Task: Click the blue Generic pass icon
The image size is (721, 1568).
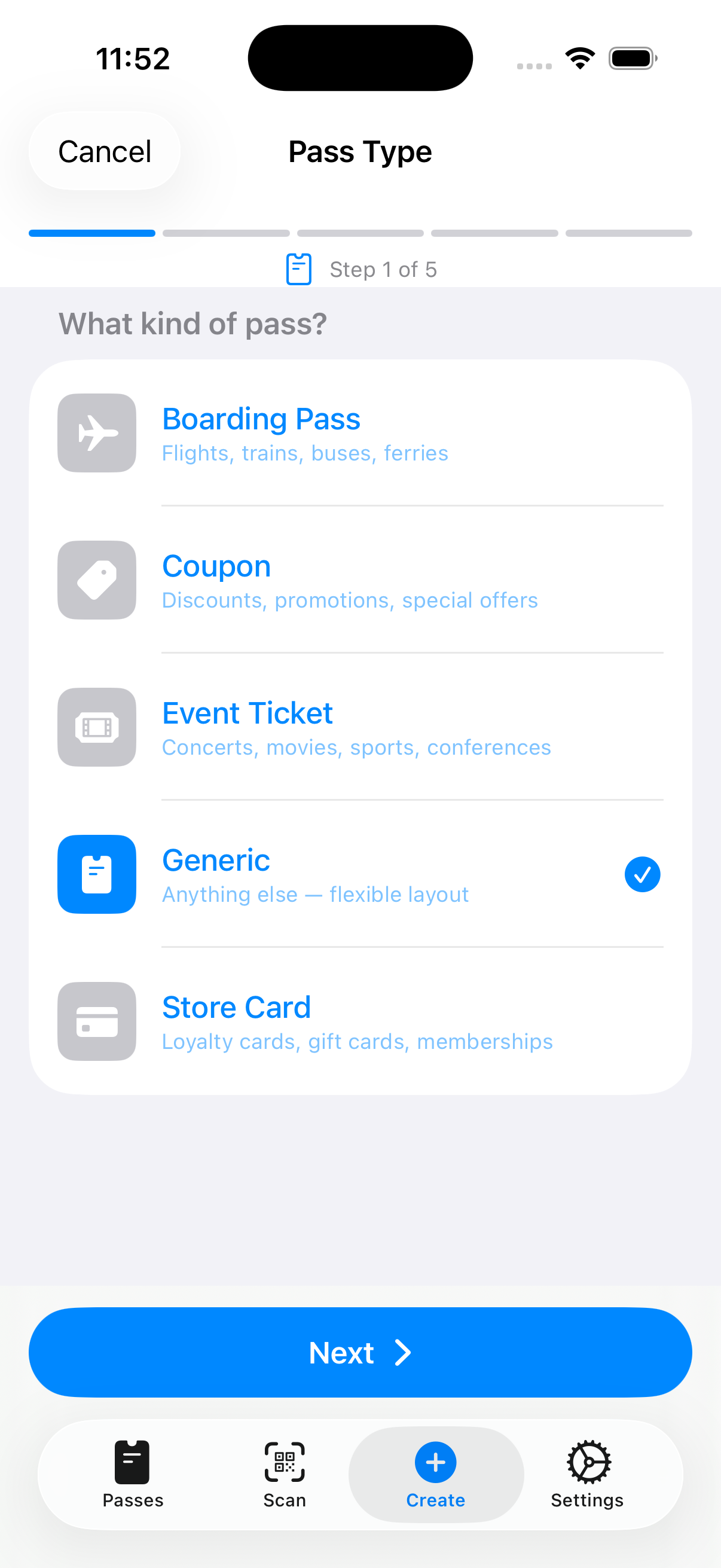Action: (96, 875)
